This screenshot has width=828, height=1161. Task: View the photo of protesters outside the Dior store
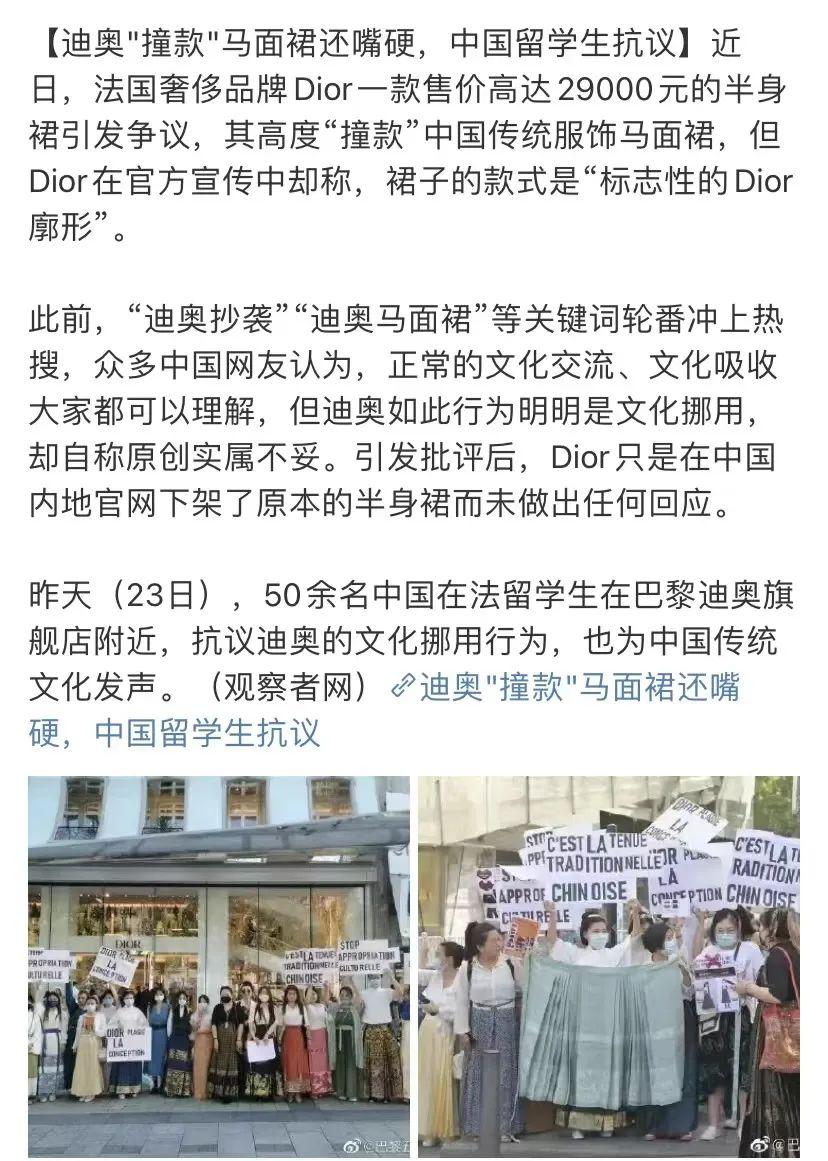218,965
